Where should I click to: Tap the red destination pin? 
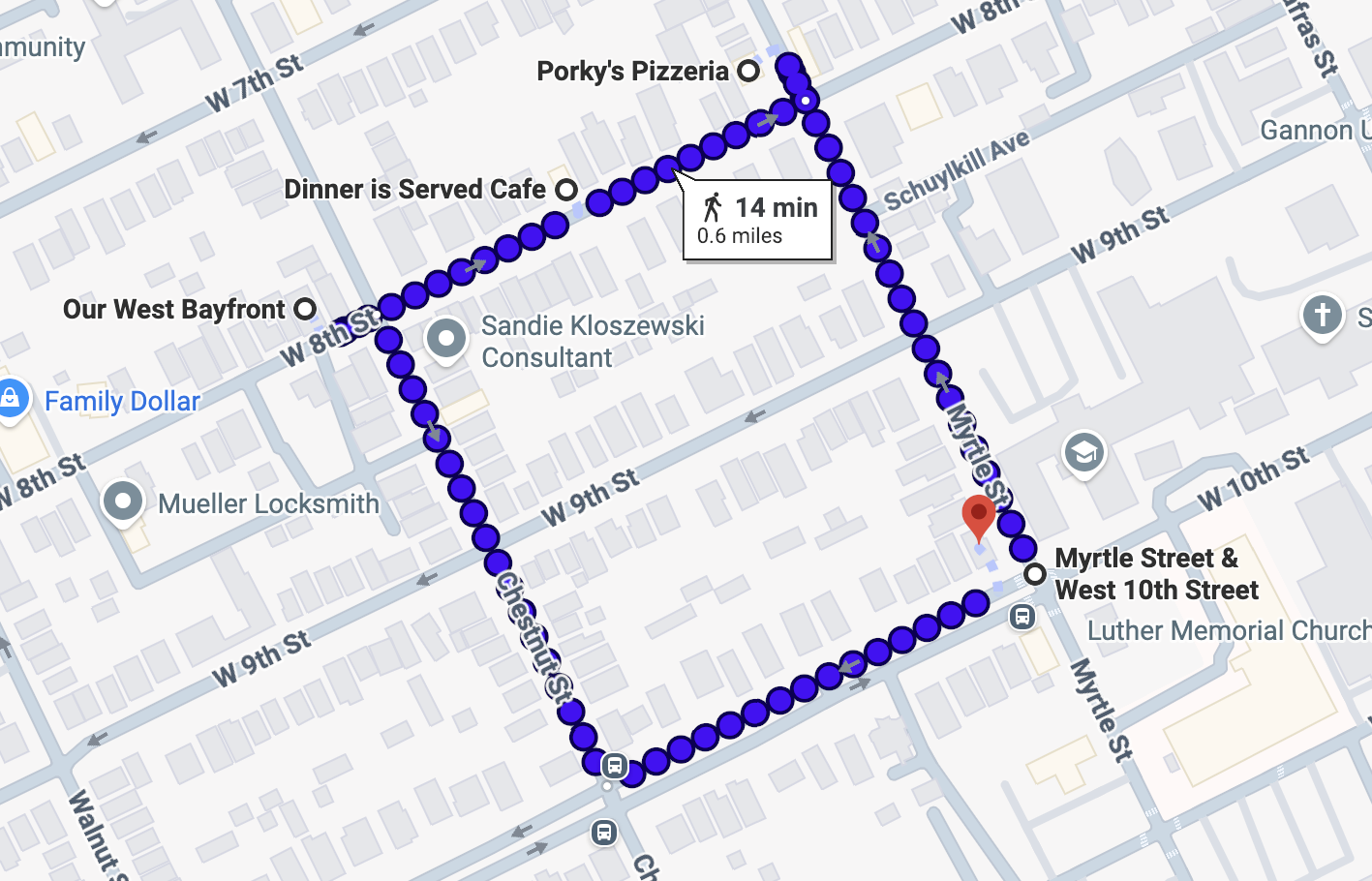tap(978, 516)
